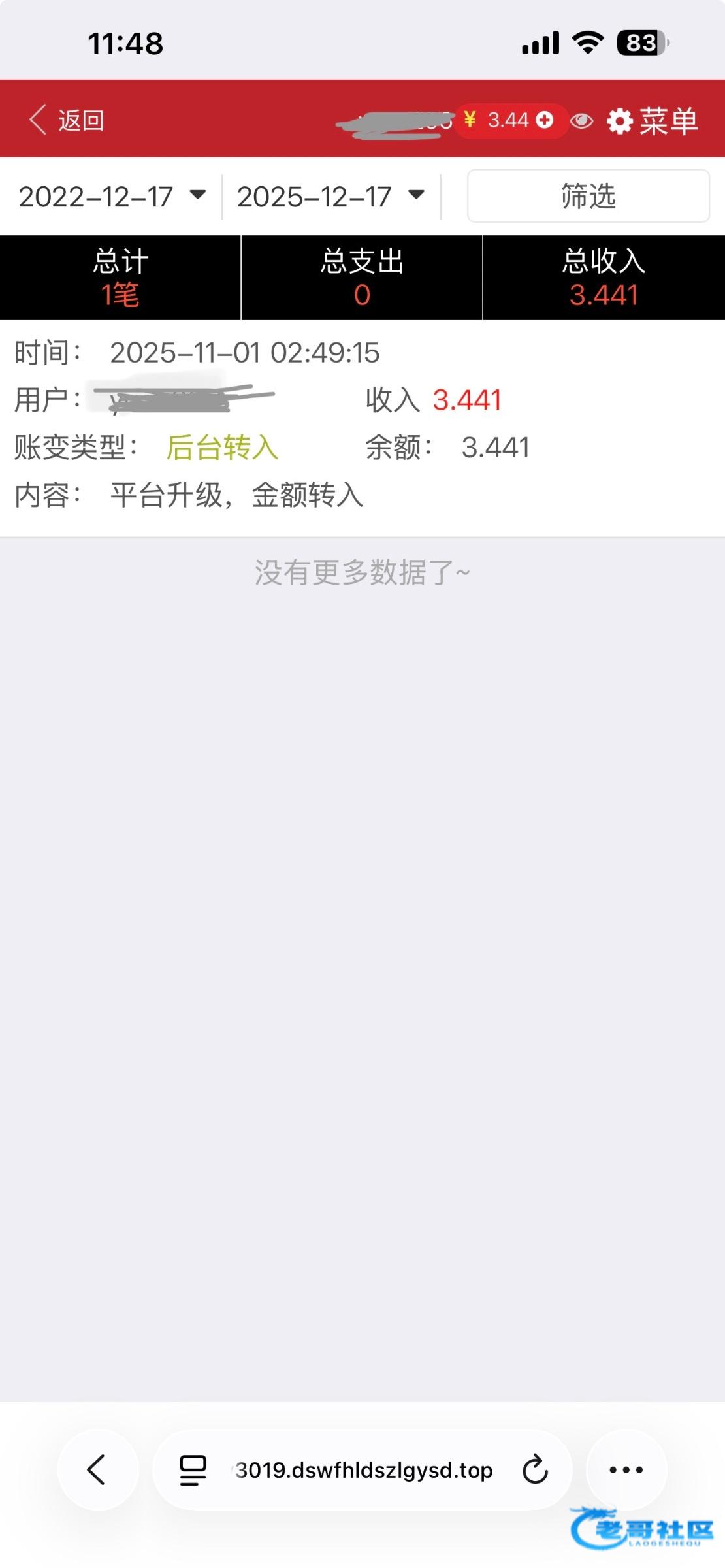This screenshot has width=725, height=1568.
Task: Toggle balance visibility with the eye icon
Action: pos(581,121)
